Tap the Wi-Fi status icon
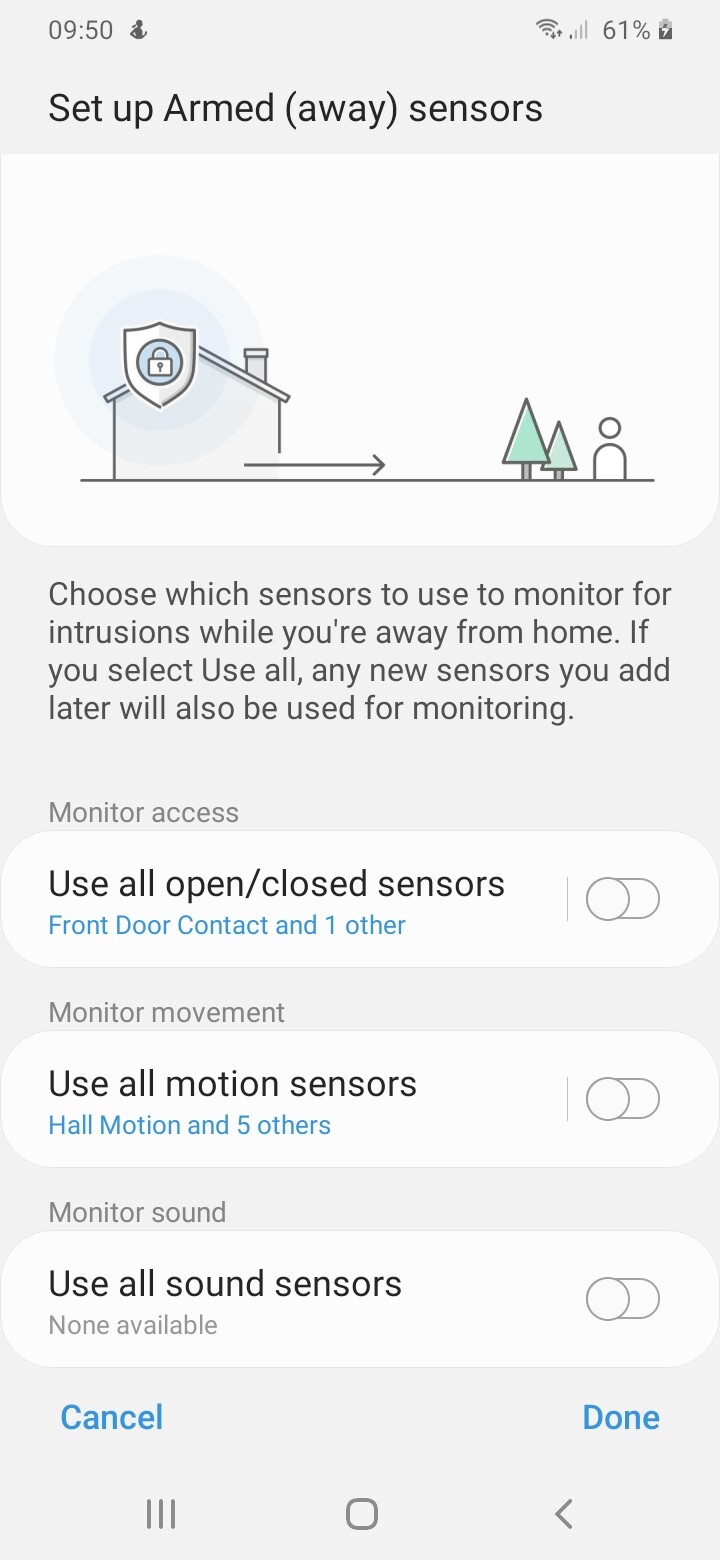Viewport: 720px width, 1560px height. (549, 29)
